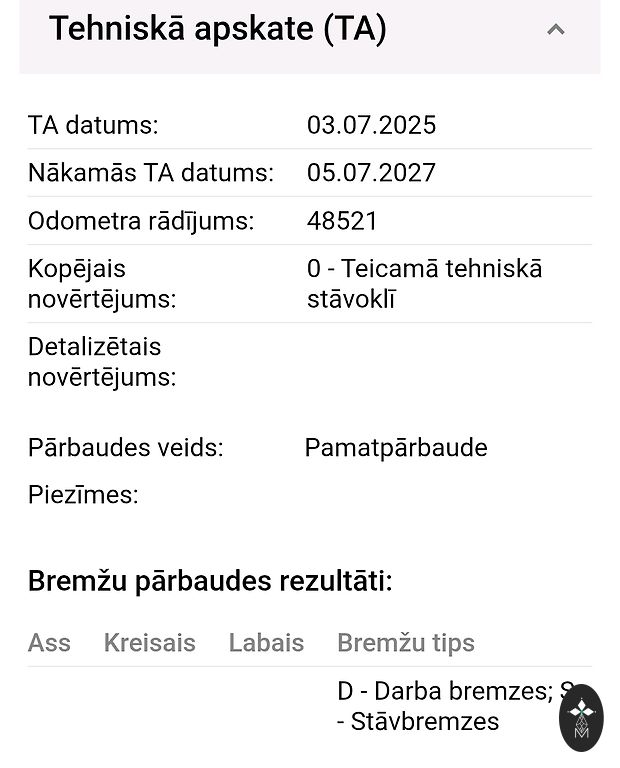This screenshot has height=768, width=620.
Task: Tap the floating round assistant button
Action: coord(581,717)
